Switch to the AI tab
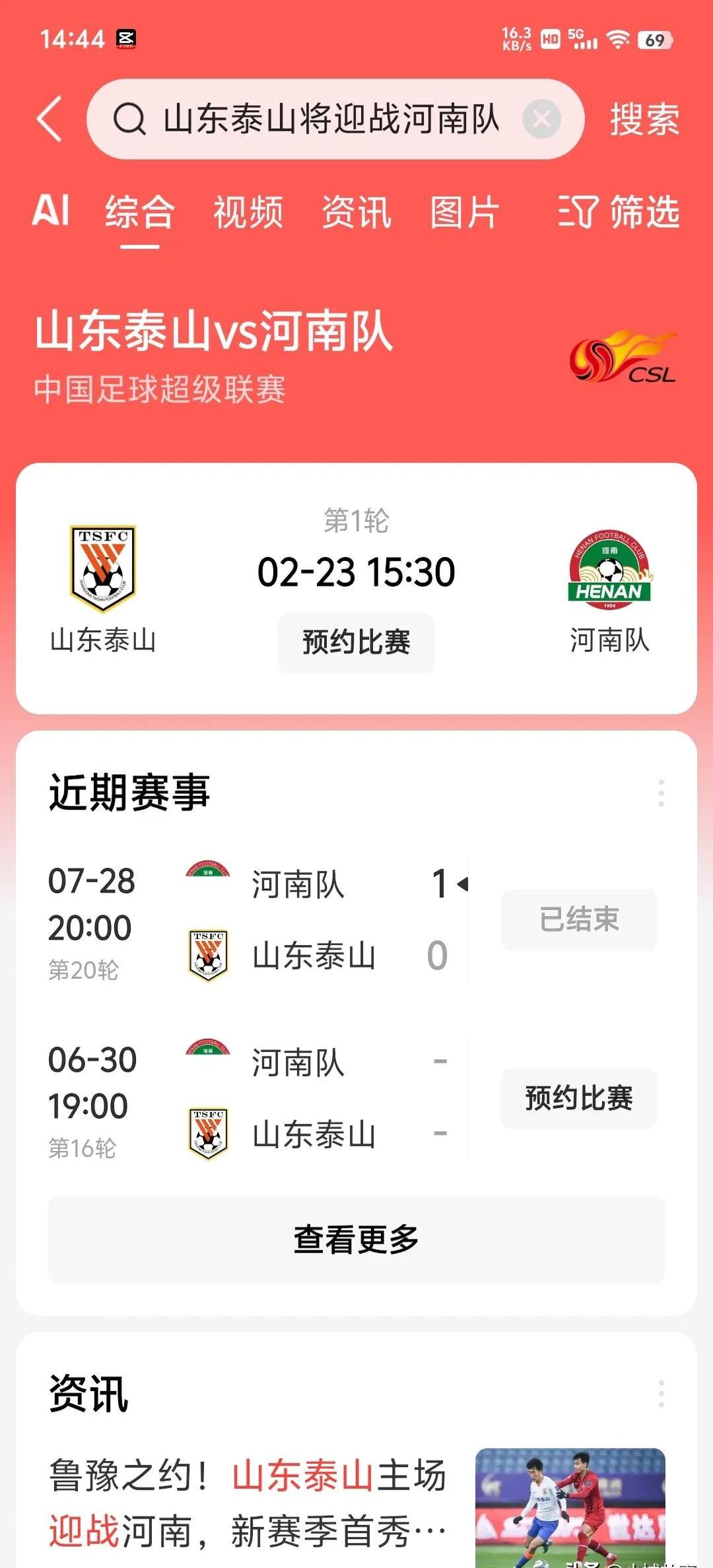The image size is (713, 1568). click(x=51, y=211)
